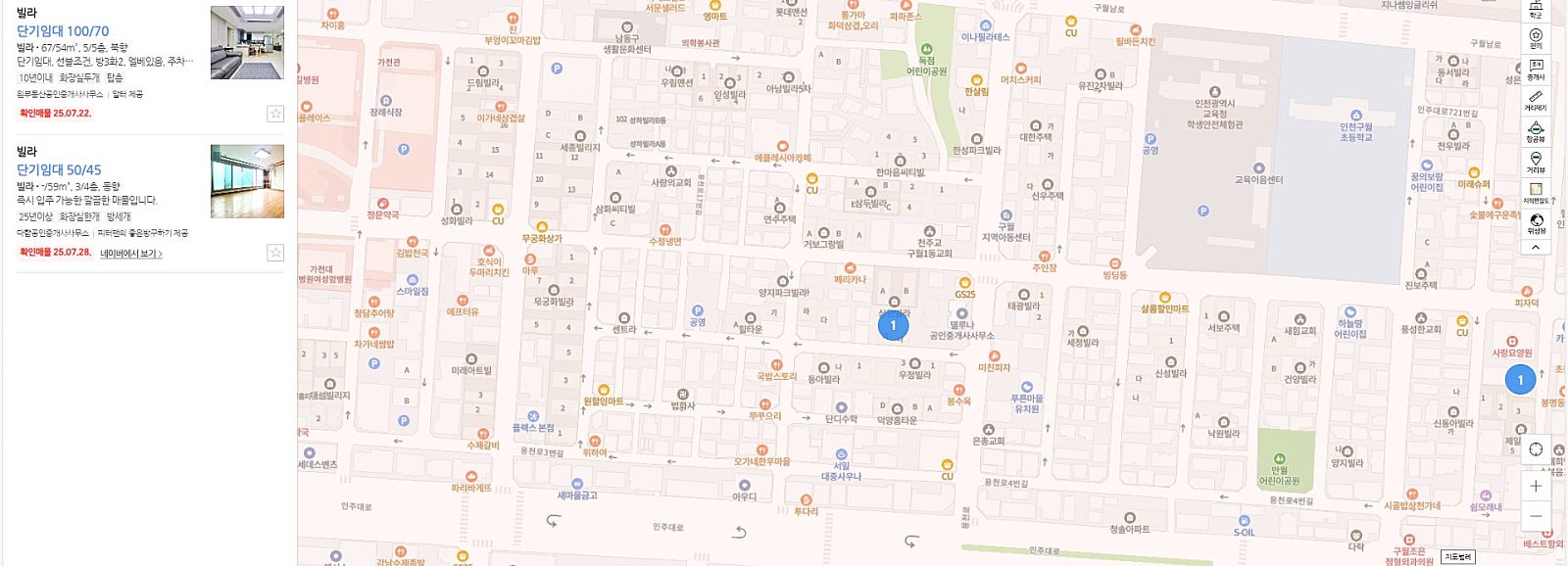Select the cluster marker near 델루나 공인중개사사무소

(893, 325)
